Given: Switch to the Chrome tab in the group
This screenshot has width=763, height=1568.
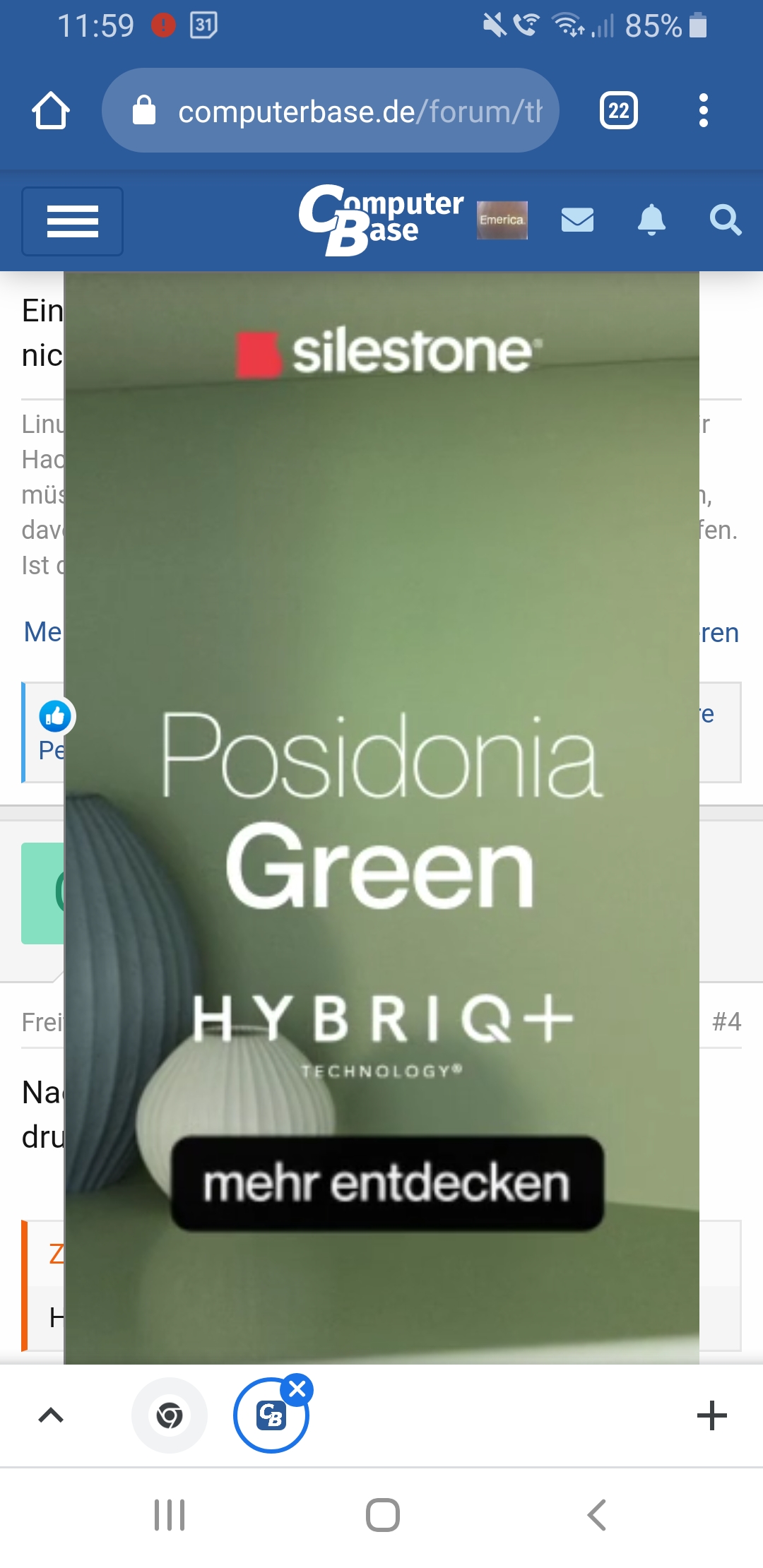Looking at the screenshot, I should click(x=170, y=1415).
